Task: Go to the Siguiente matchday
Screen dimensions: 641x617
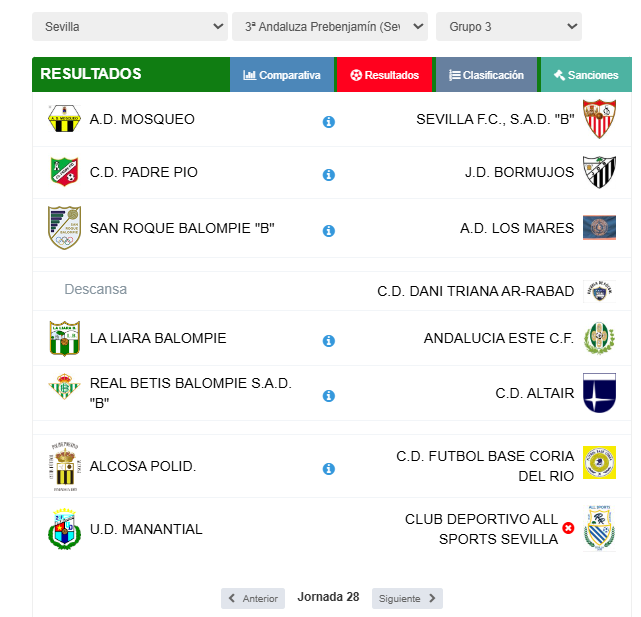Action: click(407, 598)
